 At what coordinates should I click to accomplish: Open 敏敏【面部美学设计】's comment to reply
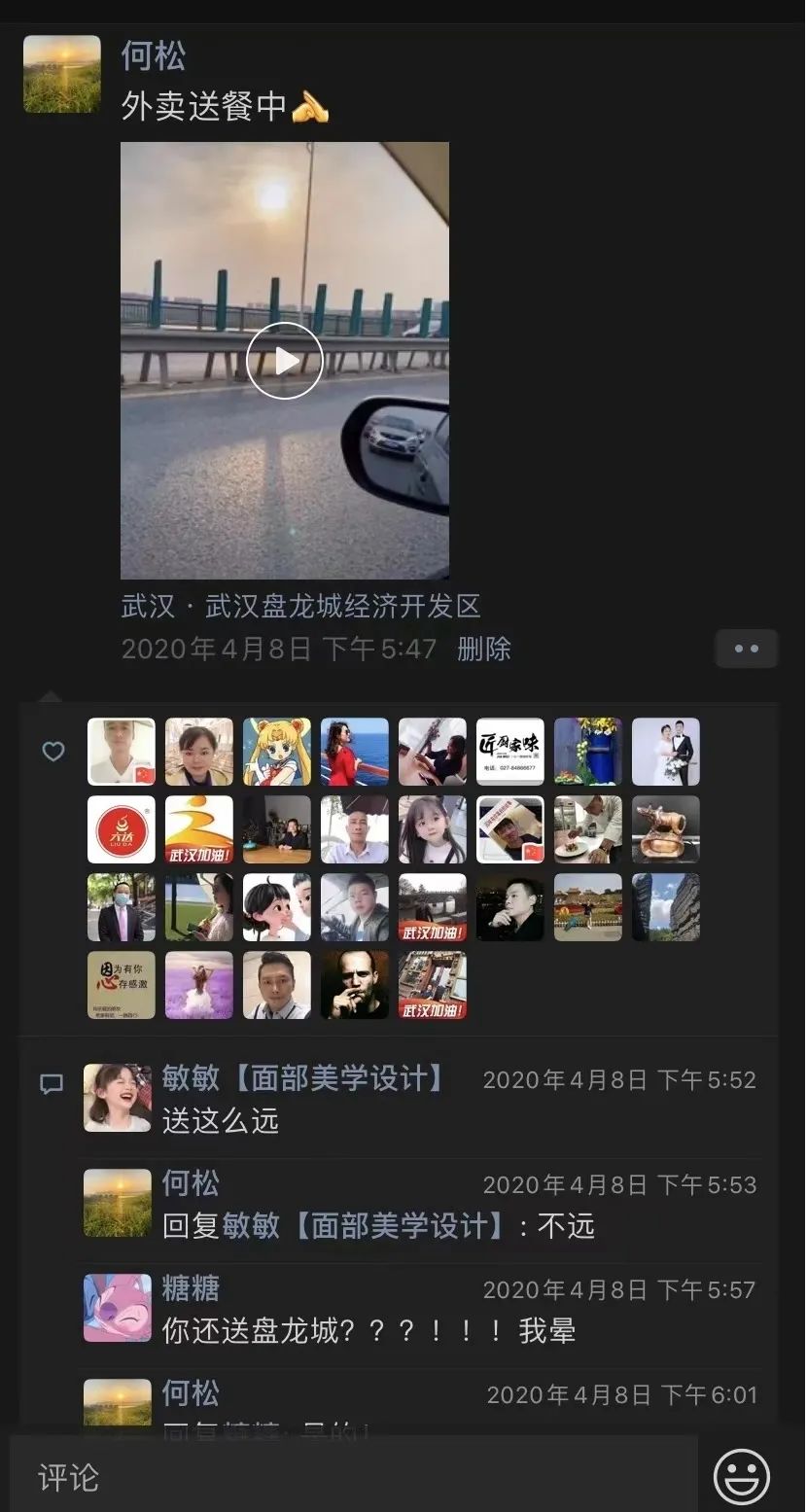(221, 1120)
